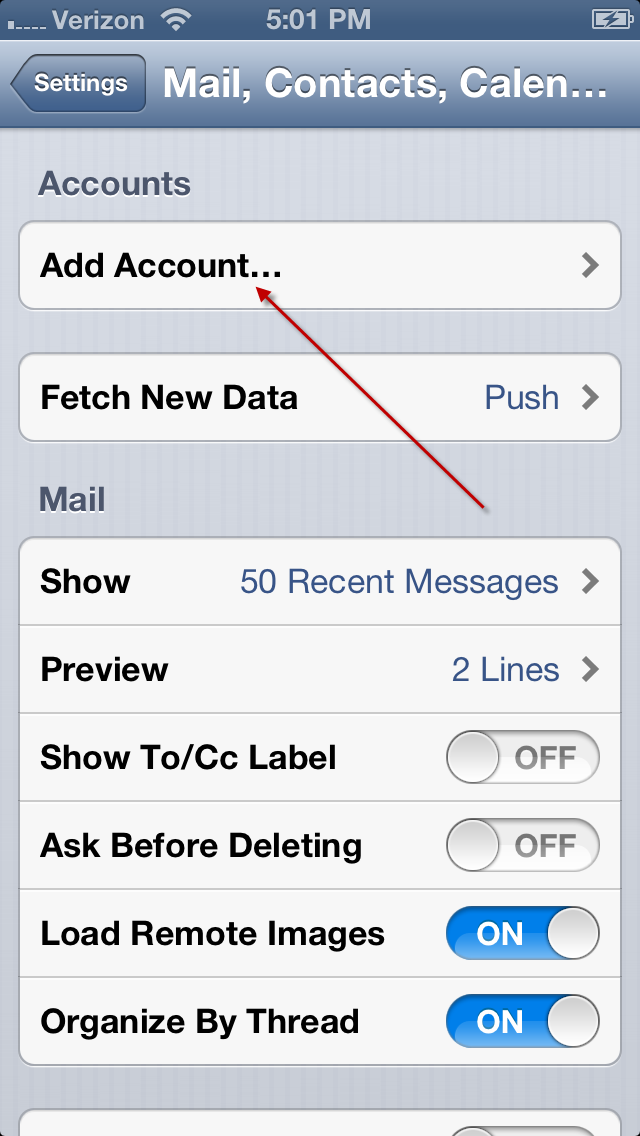
Task: Change Show recent messages count
Action: 320,581
